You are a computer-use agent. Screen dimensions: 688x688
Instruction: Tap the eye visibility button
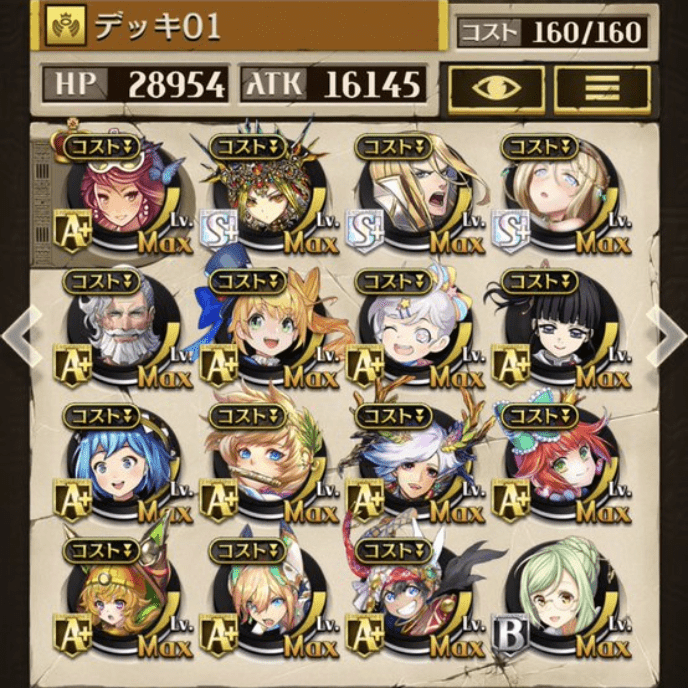point(497,89)
